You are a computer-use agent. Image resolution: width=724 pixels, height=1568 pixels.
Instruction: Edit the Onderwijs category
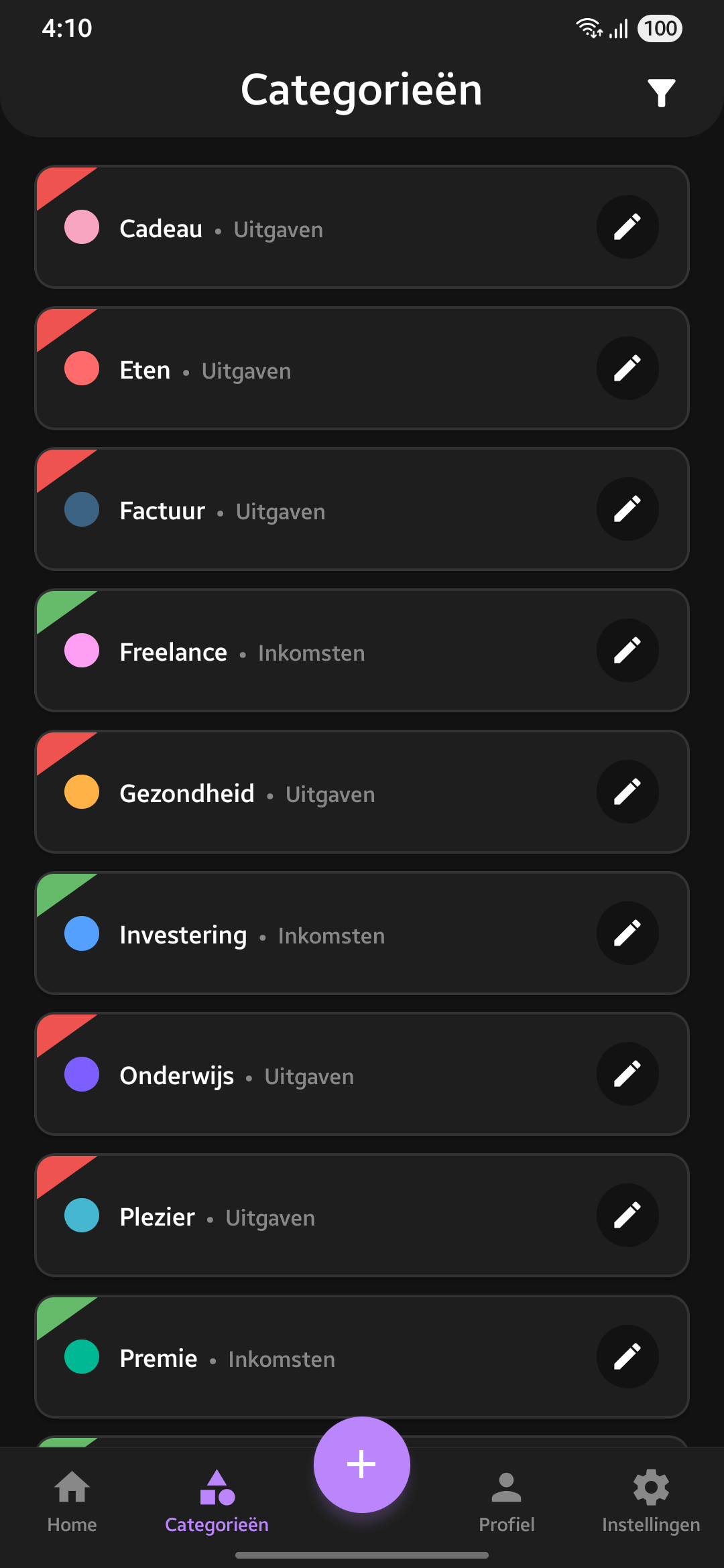tap(627, 1073)
